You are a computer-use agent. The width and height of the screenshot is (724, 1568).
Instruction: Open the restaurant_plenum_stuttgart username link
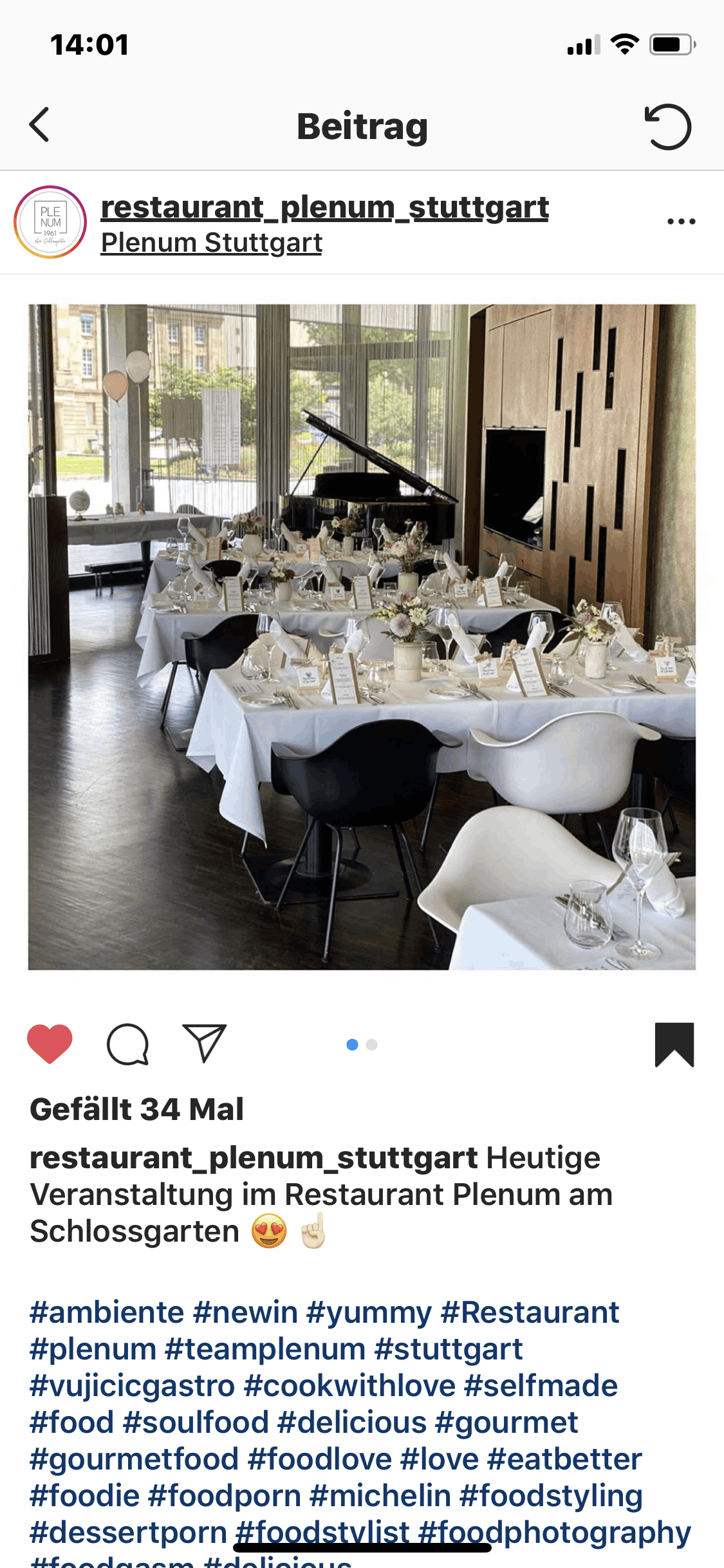coord(324,207)
